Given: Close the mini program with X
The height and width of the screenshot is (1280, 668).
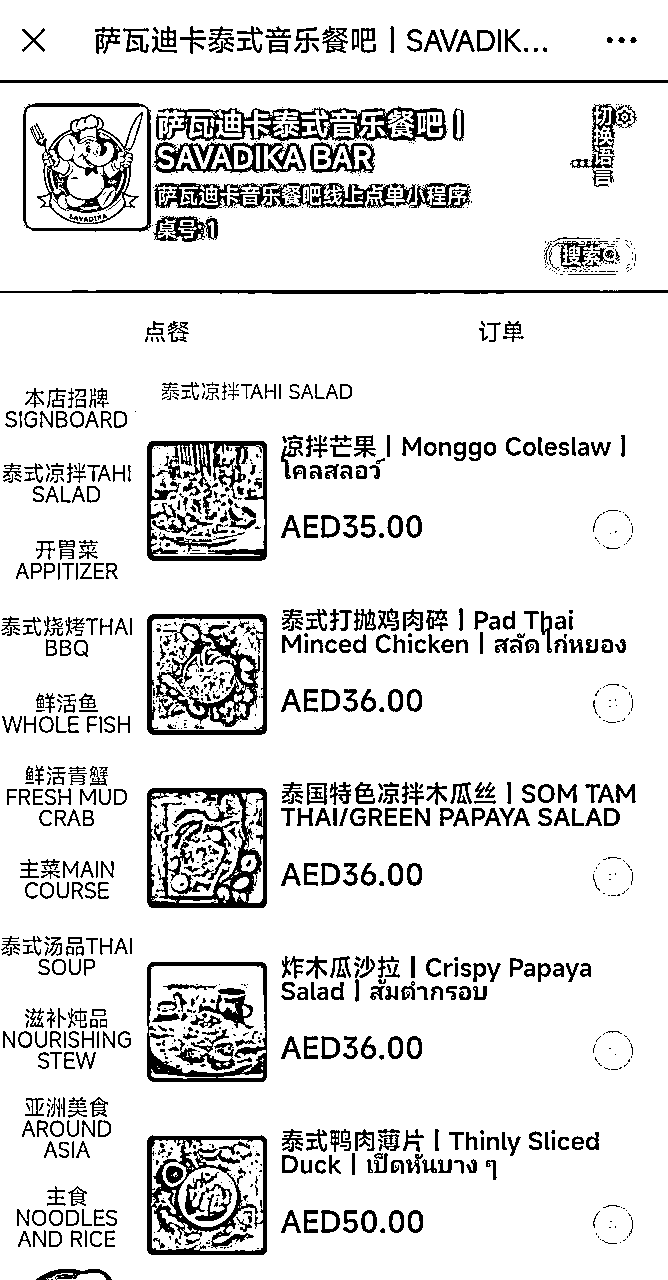Looking at the screenshot, I should pos(34,41).
